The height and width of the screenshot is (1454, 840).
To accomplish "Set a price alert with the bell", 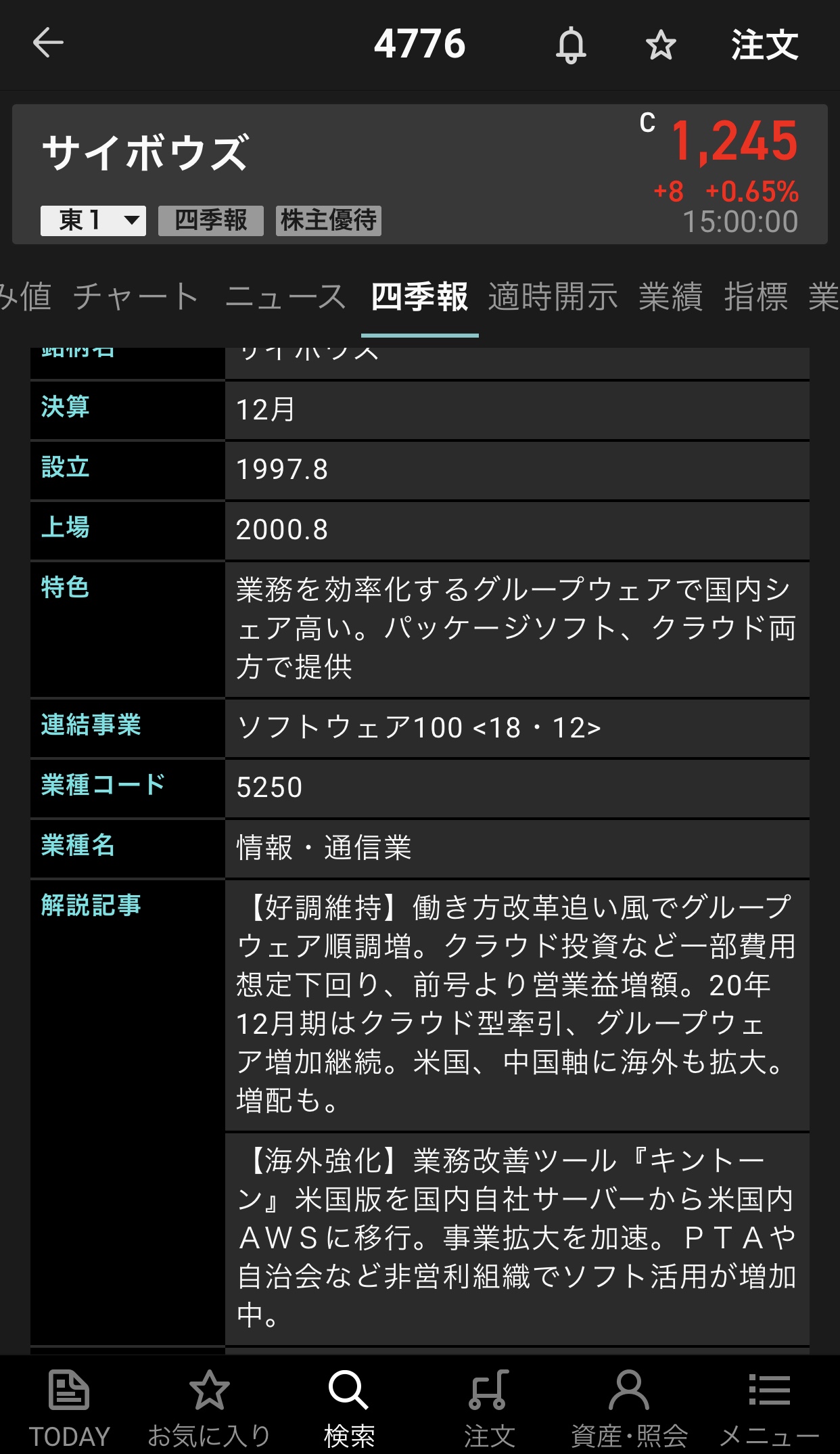I will pos(571,45).
